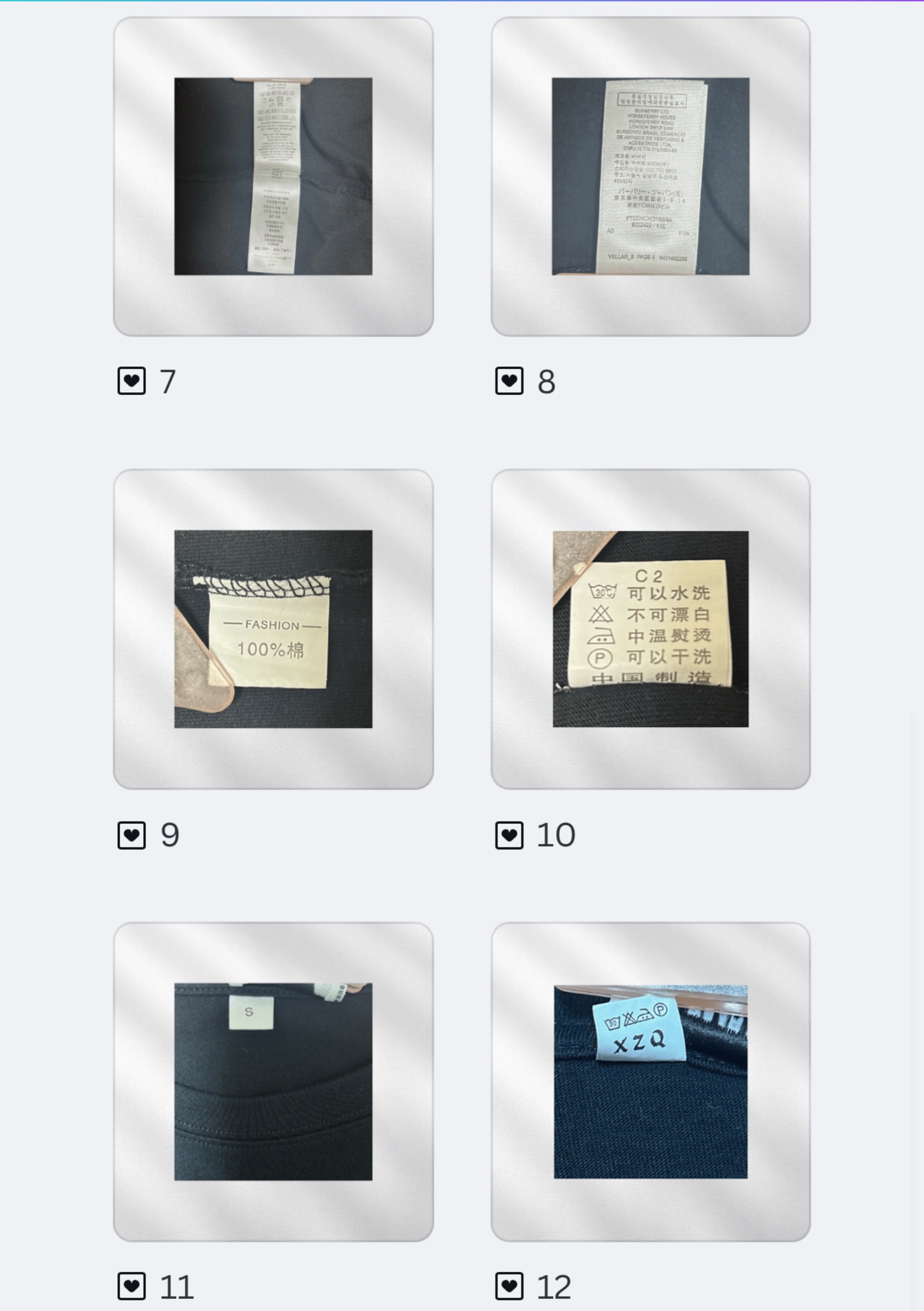924x1311 pixels.
Task: Tap the heart icon beside number 11
Action: (x=132, y=1286)
